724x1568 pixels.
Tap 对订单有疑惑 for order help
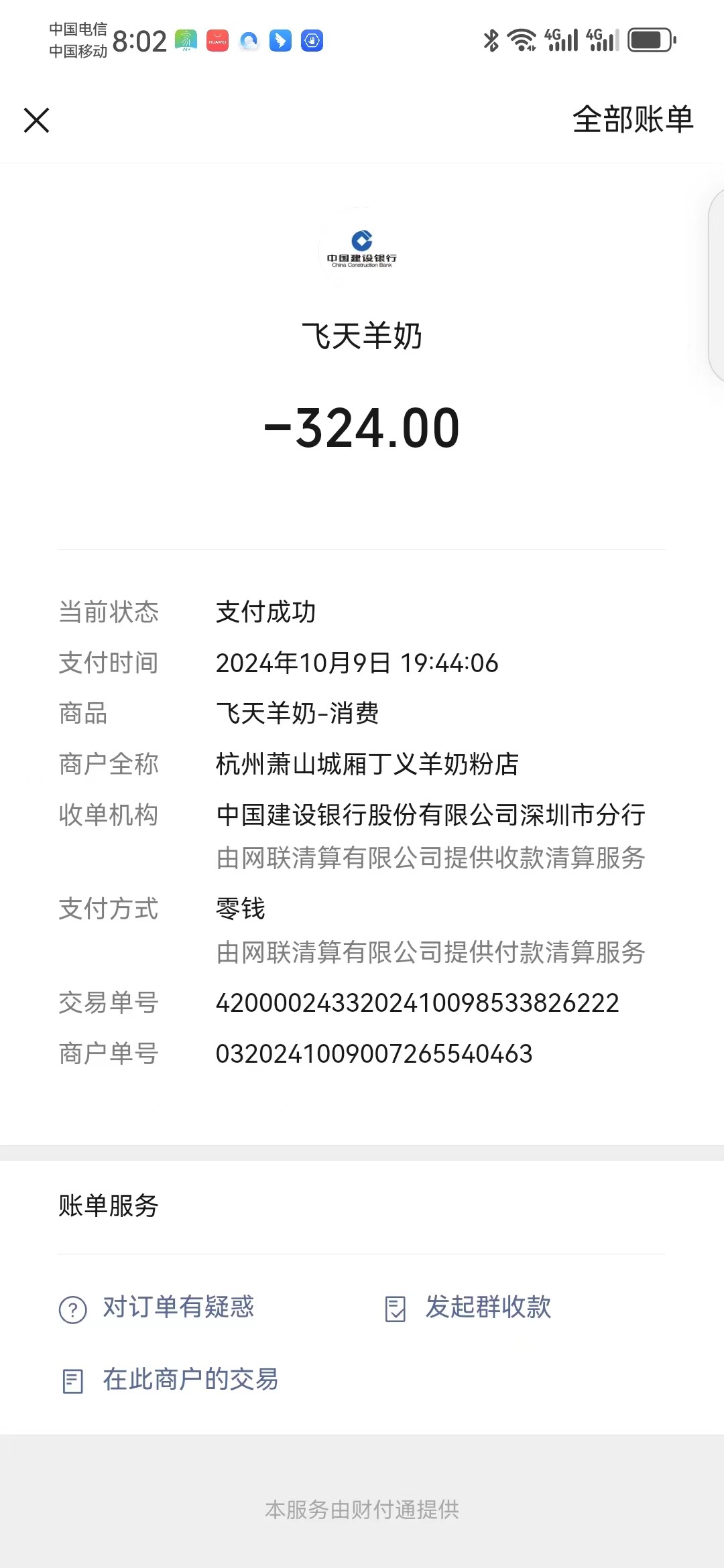178,1307
